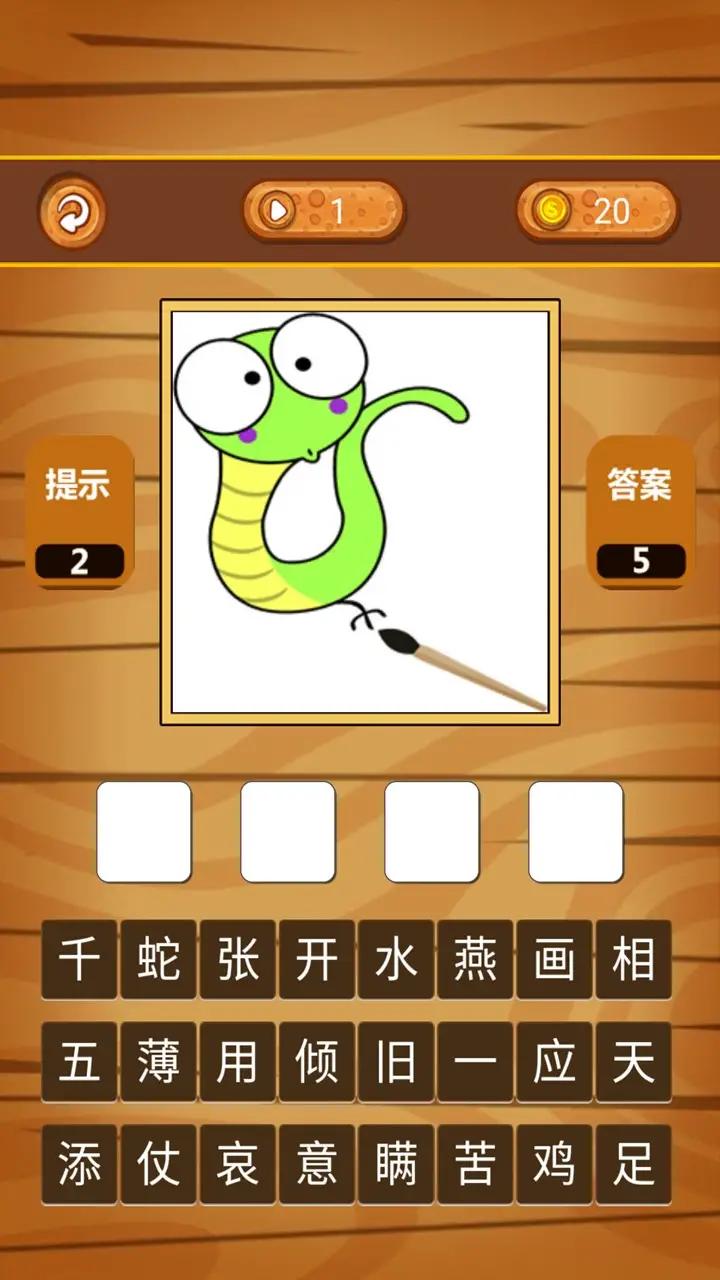The height and width of the screenshot is (1280, 720).
Task: Tap the character 水 tile
Action: click(x=396, y=960)
